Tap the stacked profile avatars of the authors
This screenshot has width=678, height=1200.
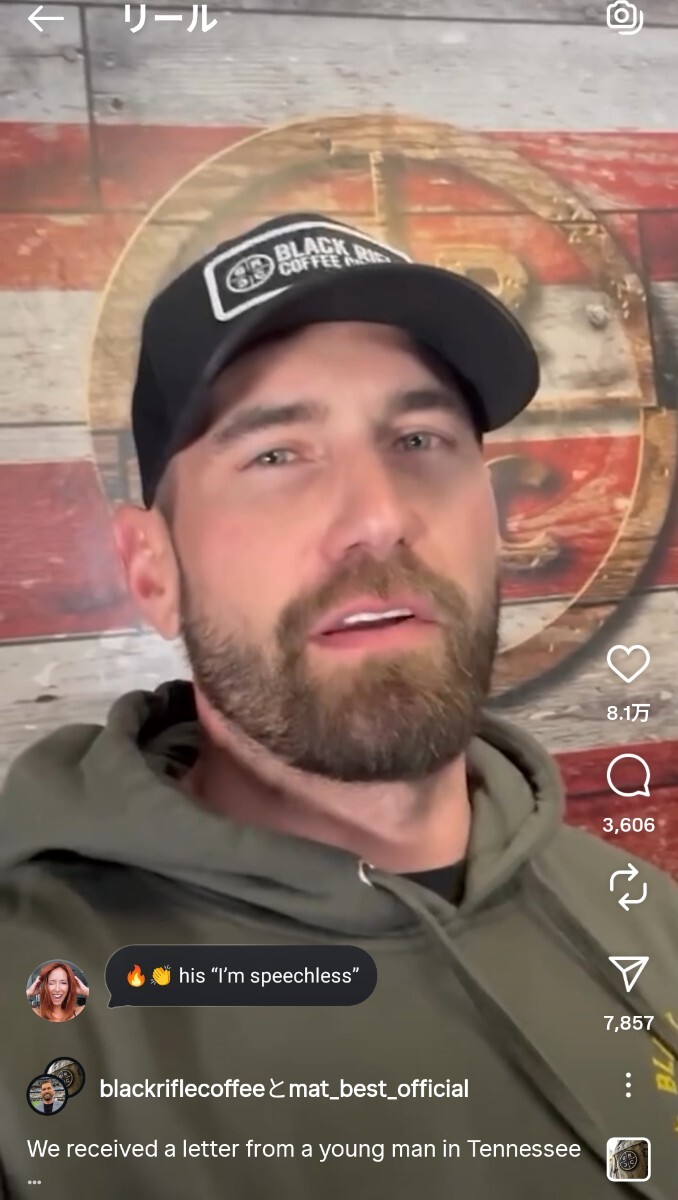click(x=55, y=1086)
